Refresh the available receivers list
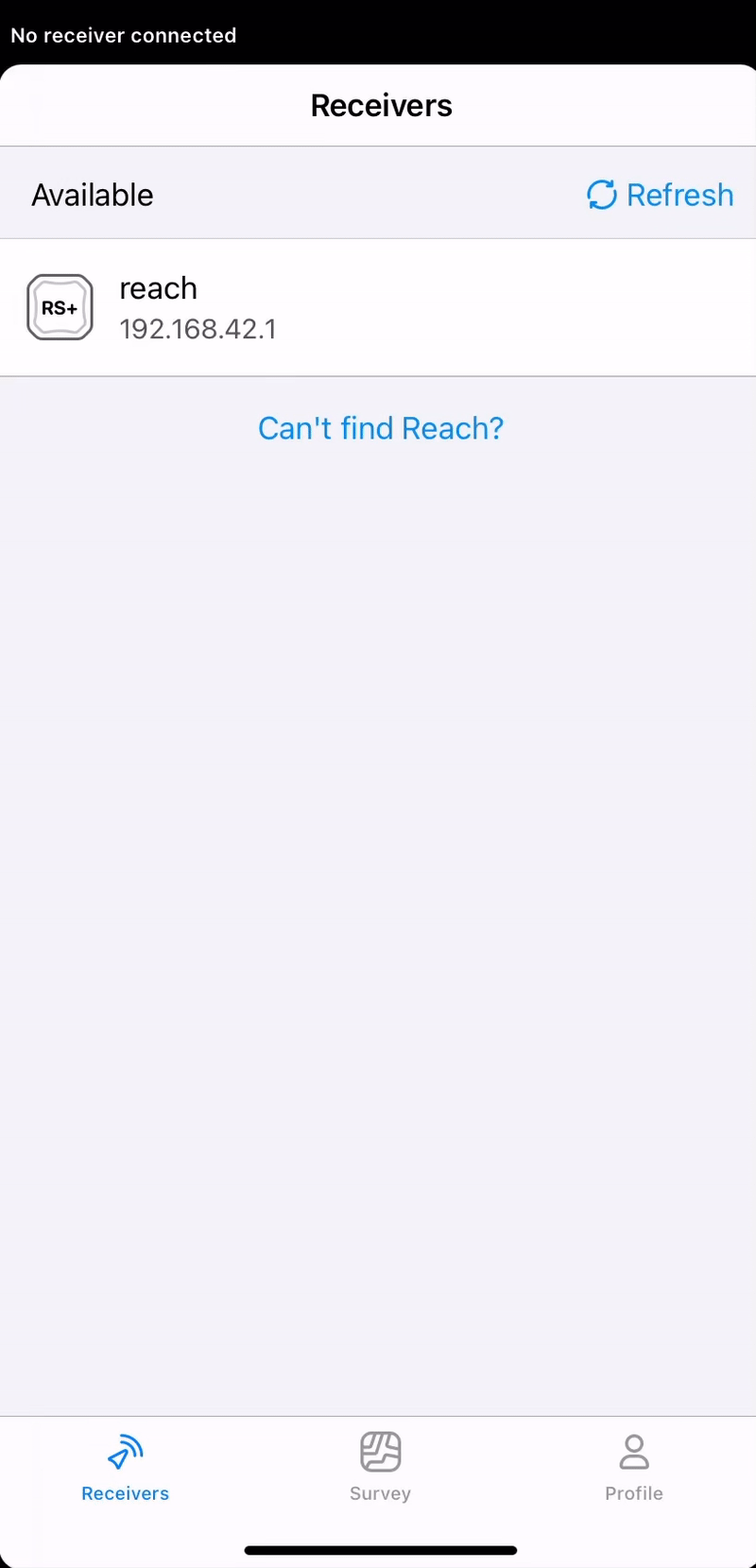This screenshot has width=756, height=1568. point(660,195)
